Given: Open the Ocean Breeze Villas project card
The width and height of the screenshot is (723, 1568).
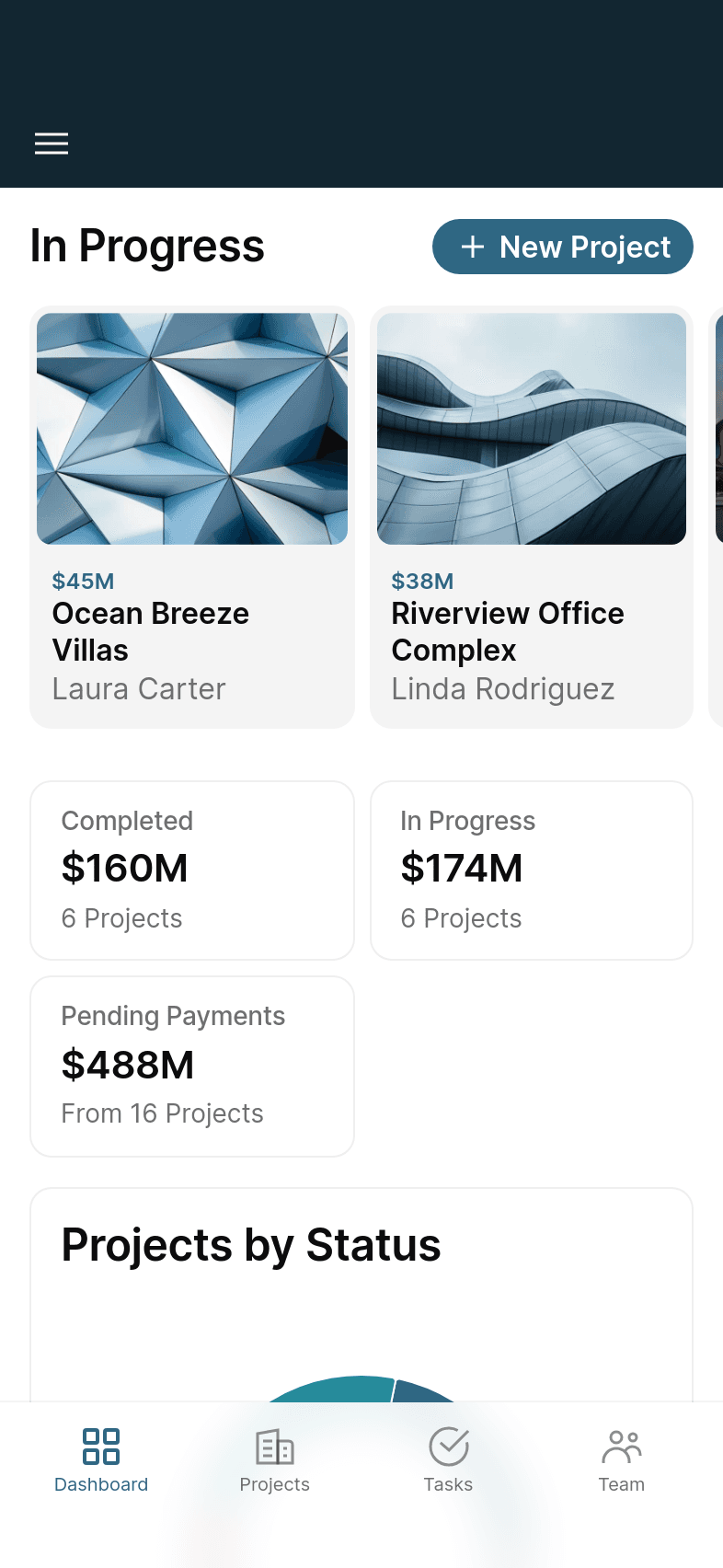Looking at the screenshot, I should (x=192, y=516).
